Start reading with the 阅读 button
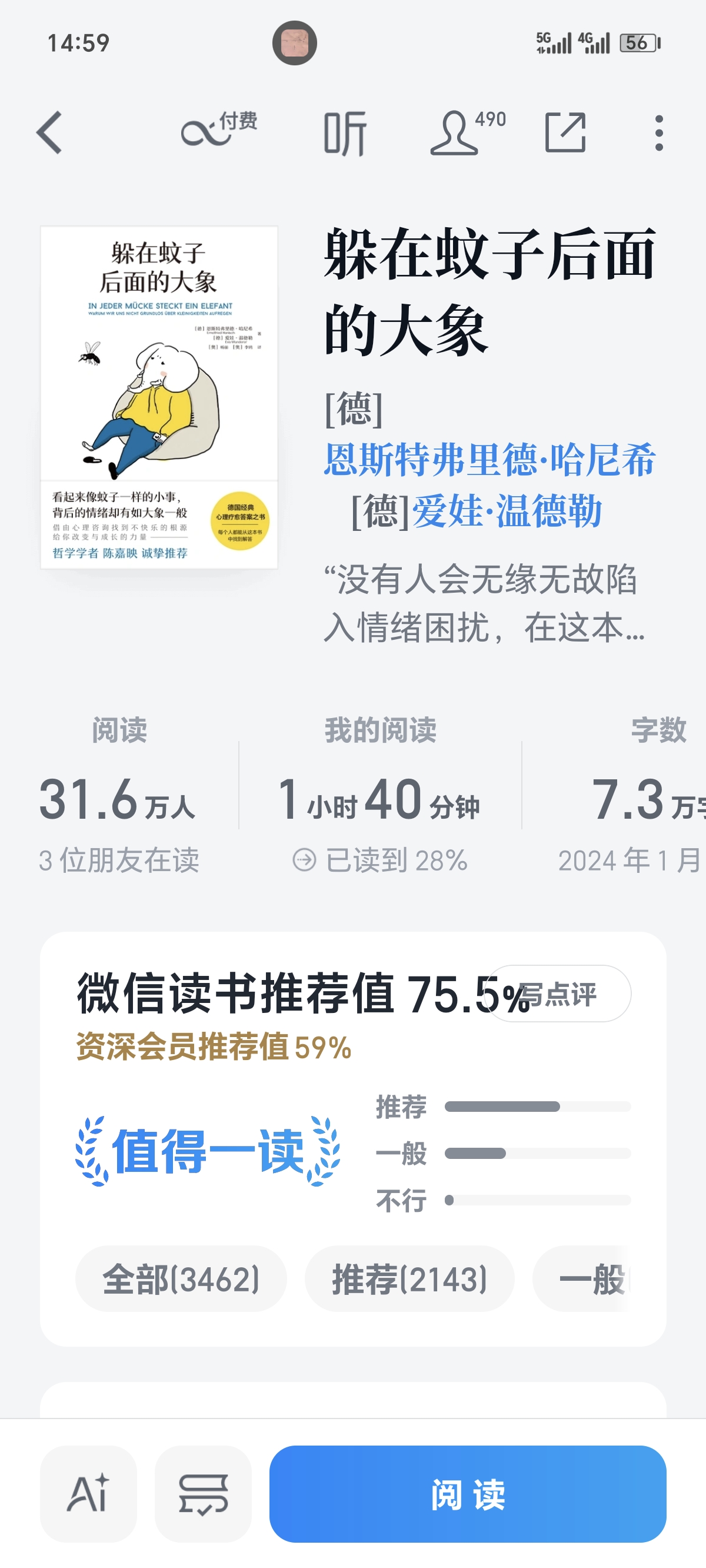The width and height of the screenshot is (706, 1568). pos(467,1494)
